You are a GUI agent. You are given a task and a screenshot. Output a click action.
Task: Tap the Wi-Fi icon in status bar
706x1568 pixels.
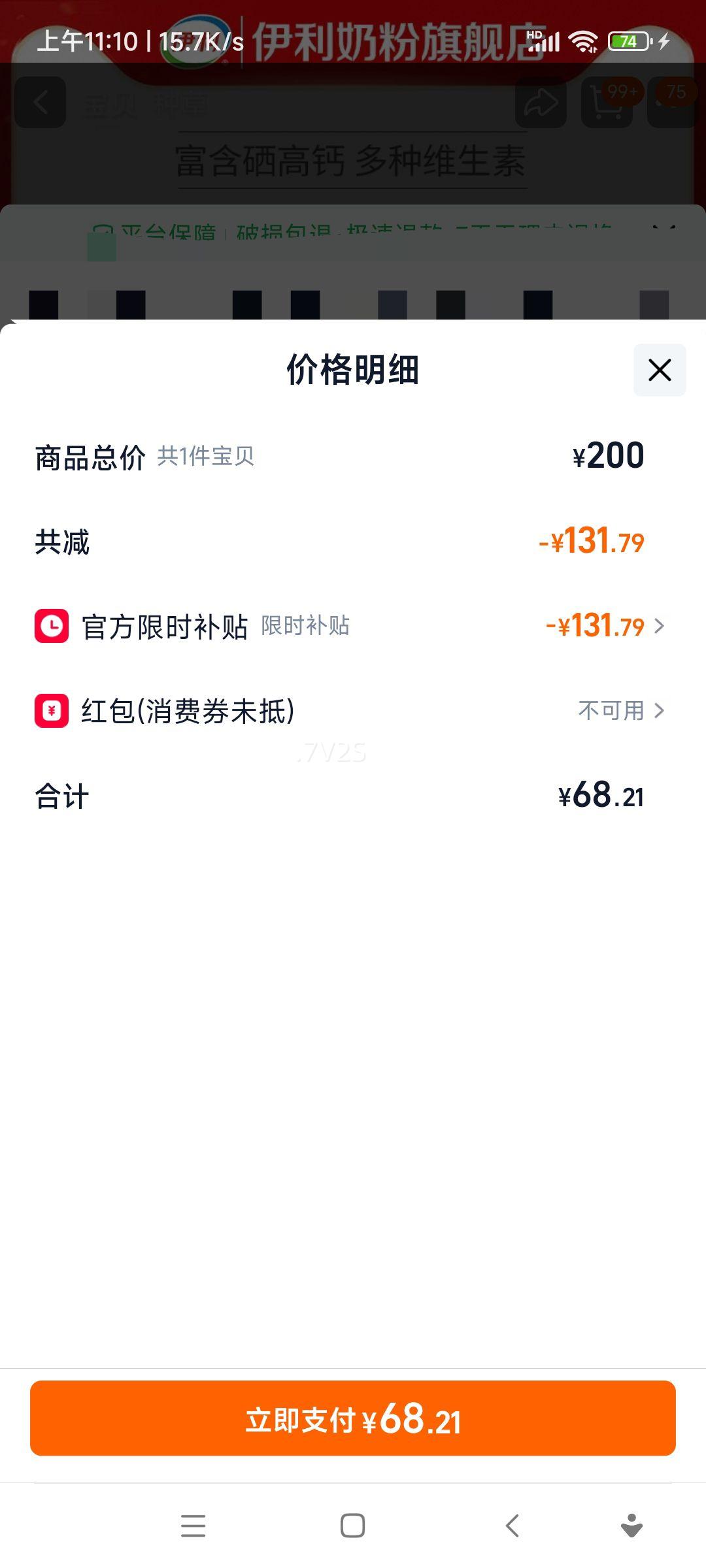(584, 41)
